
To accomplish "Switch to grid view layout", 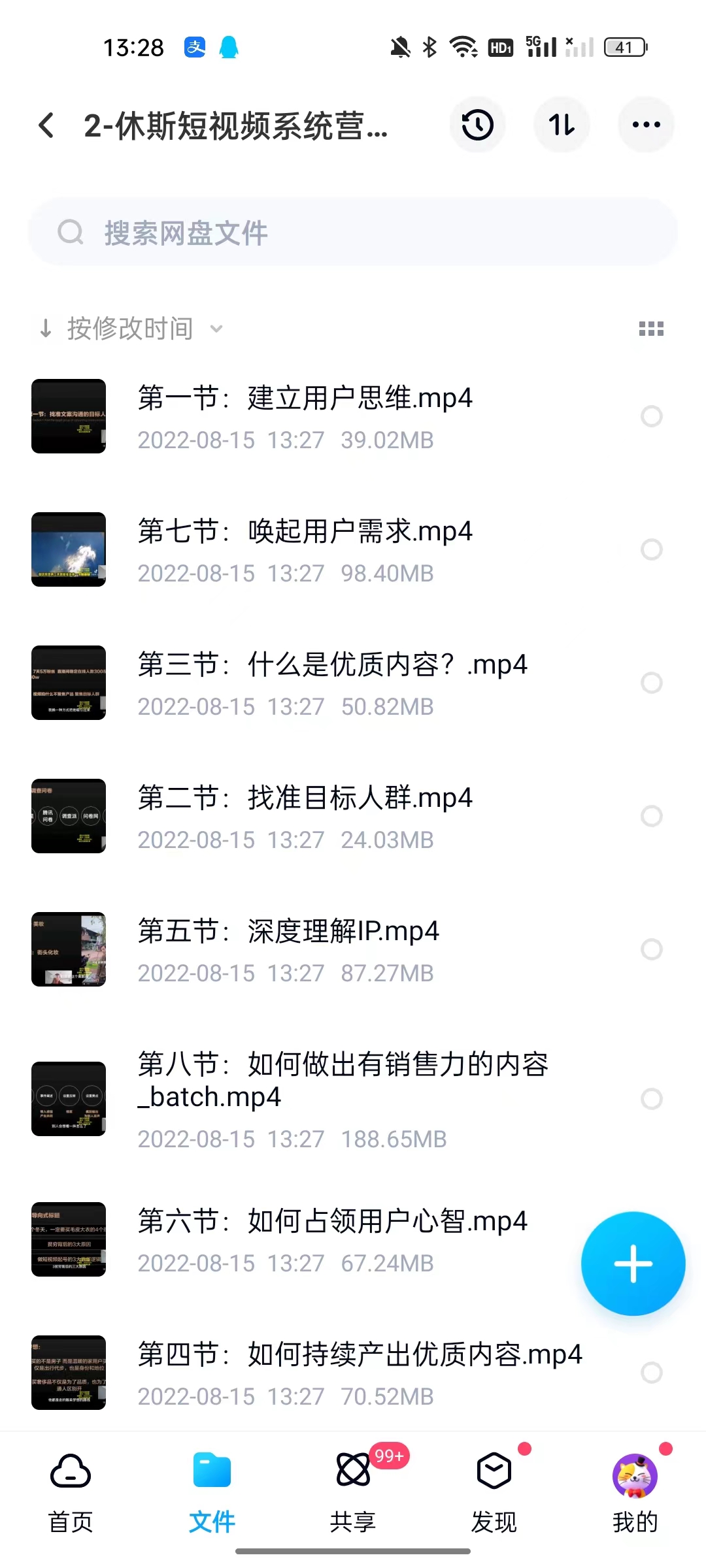I will (x=651, y=329).
